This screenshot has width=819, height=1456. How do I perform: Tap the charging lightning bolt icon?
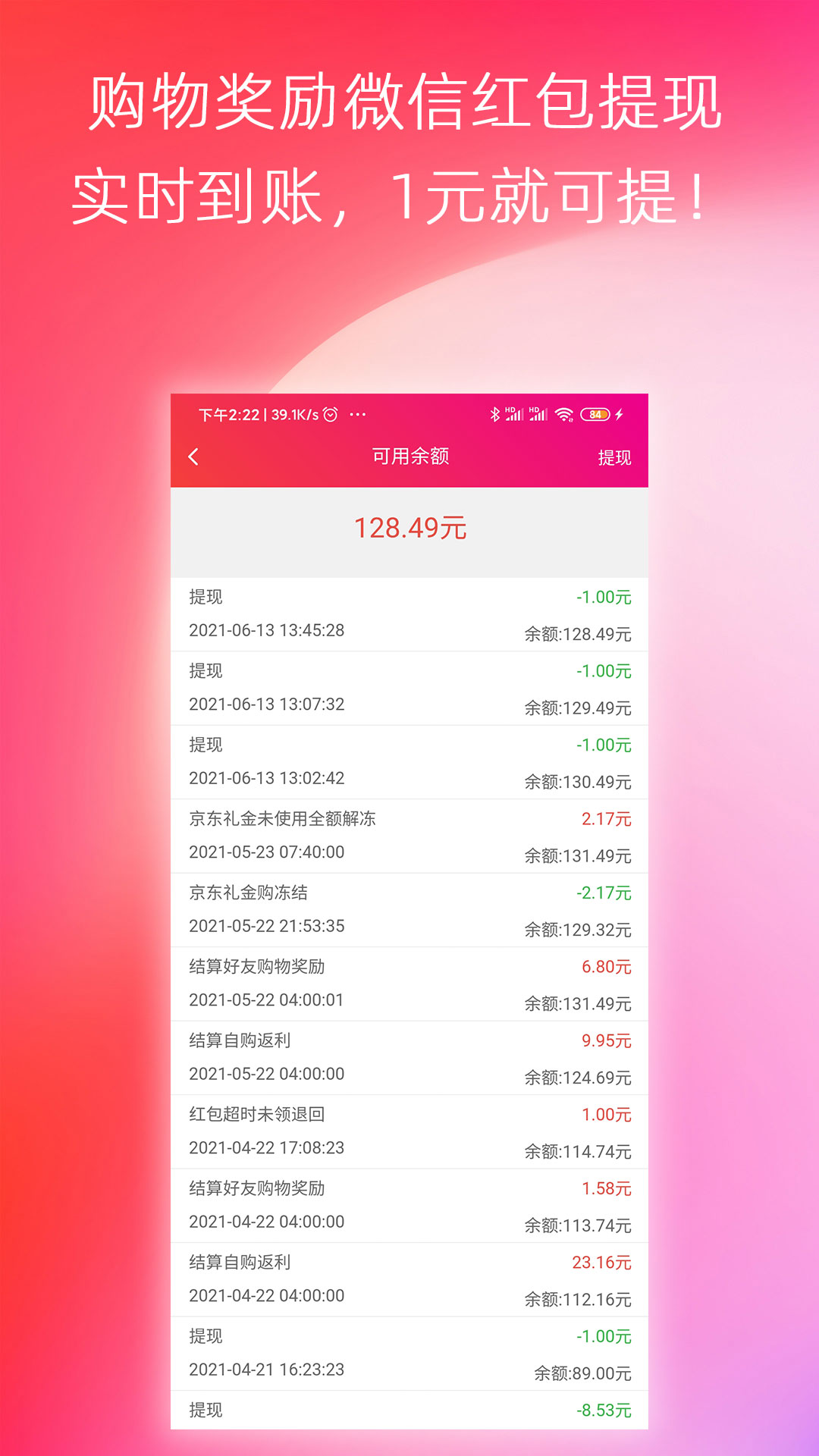point(619,413)
